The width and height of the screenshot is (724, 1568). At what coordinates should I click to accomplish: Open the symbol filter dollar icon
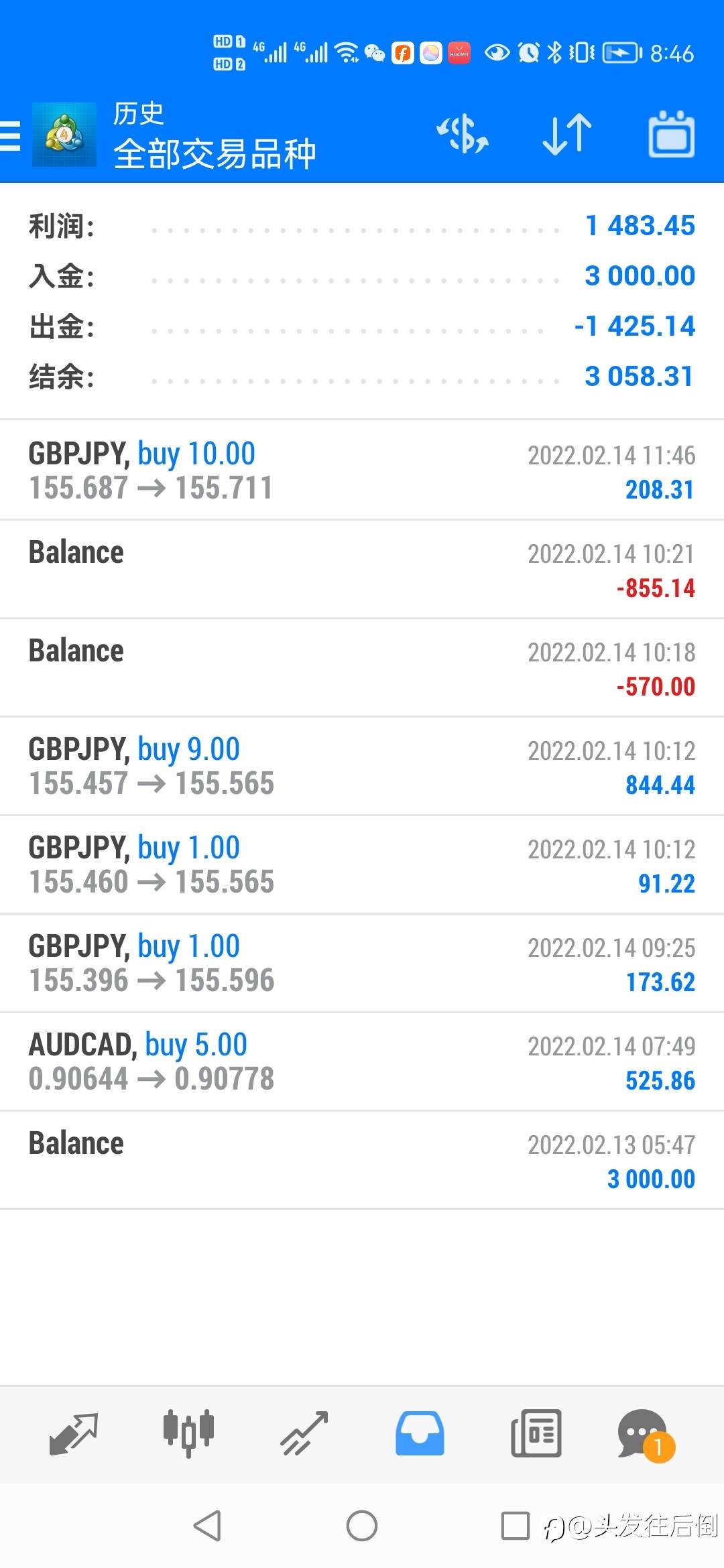pyautogui.click(x=463, y=134)
